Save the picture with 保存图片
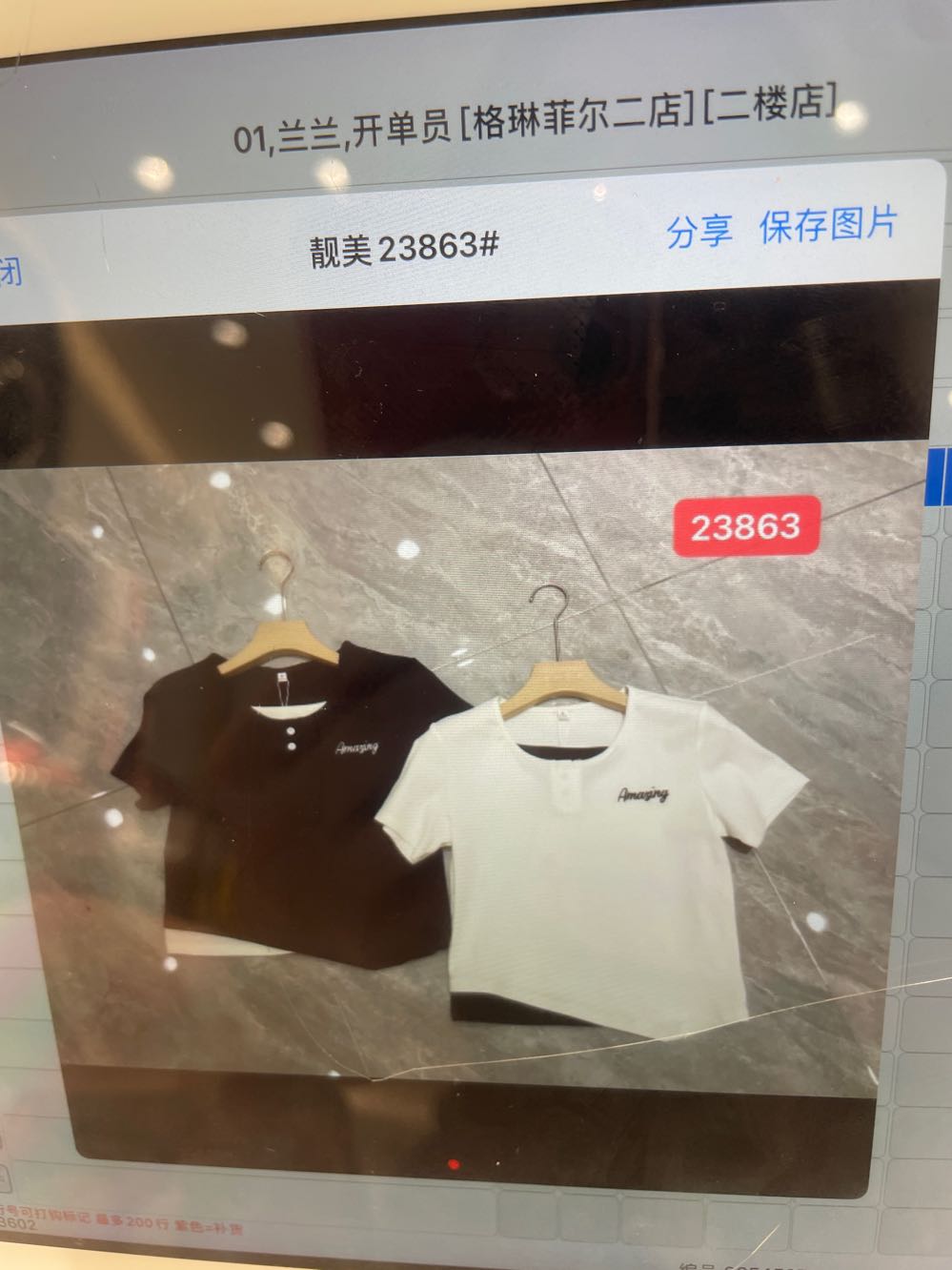This screenshot has width=952, height=1270. (x=828, y=224)
